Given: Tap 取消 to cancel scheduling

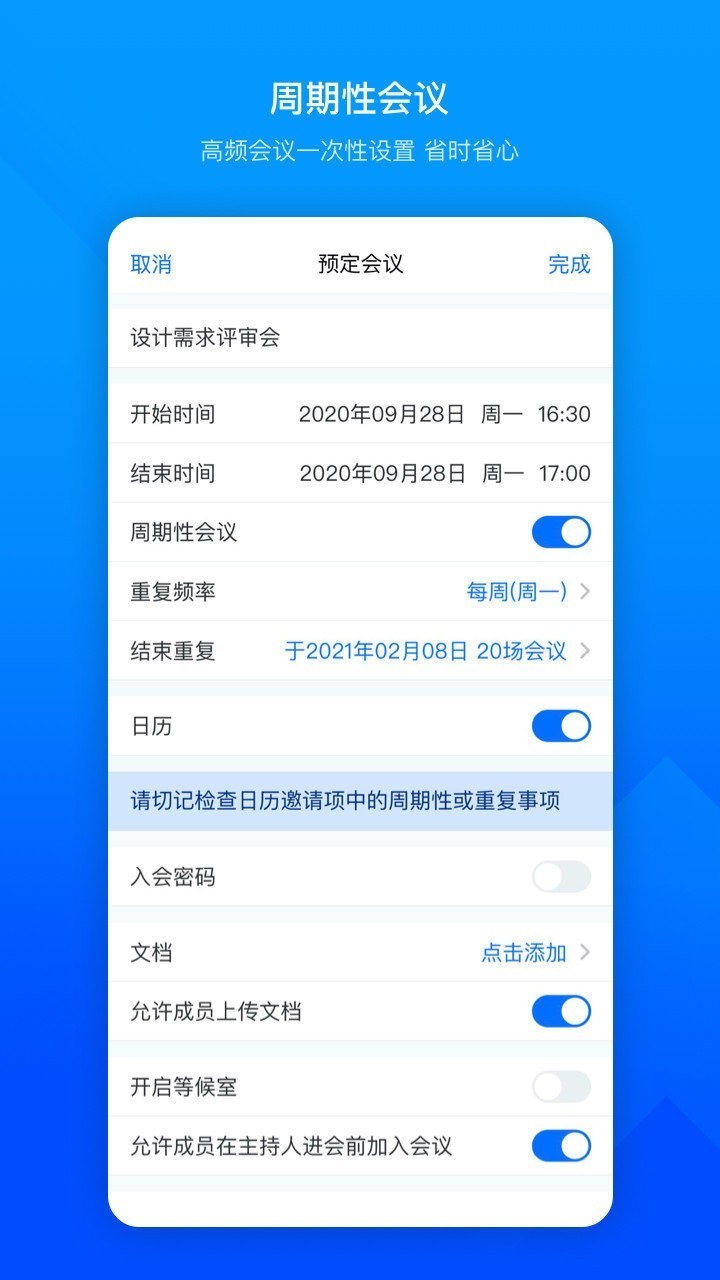Looking at the screenshot, I should tap(152, 263).
